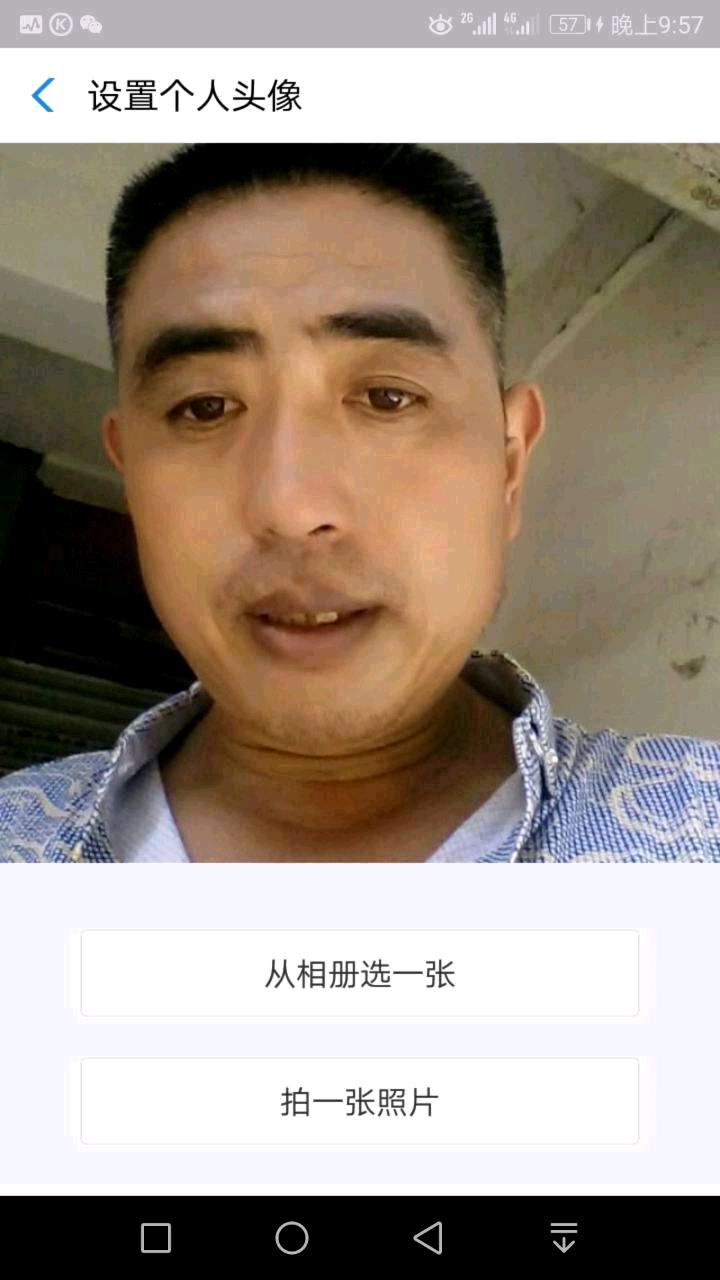Go back from the 设置个人头像 screen
This screenshot has width=720, height=1280.
pyautogui.click(x=43, y=96)
